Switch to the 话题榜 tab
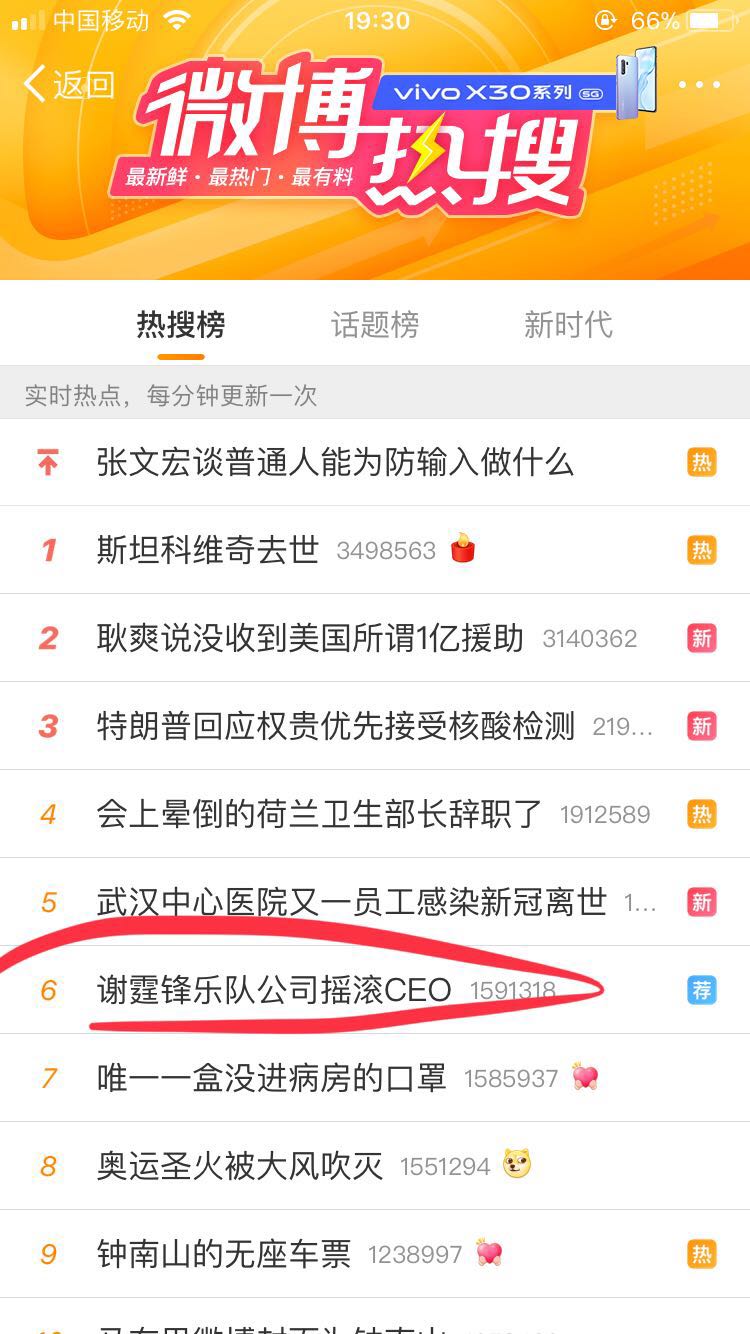Screen dimensions: 750x1334 (375, 325)
